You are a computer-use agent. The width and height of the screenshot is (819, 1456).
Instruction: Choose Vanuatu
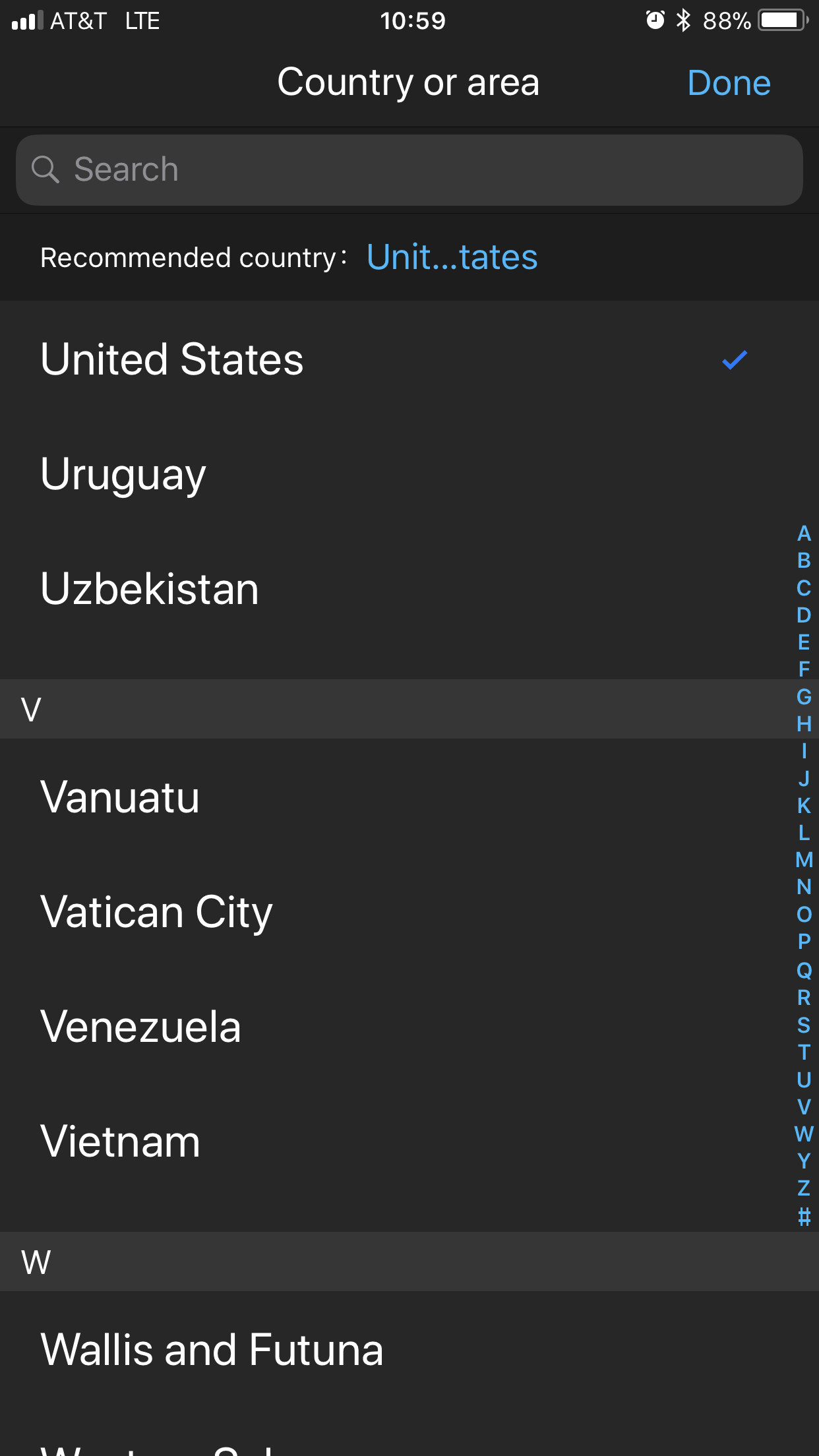coord(409,797)
